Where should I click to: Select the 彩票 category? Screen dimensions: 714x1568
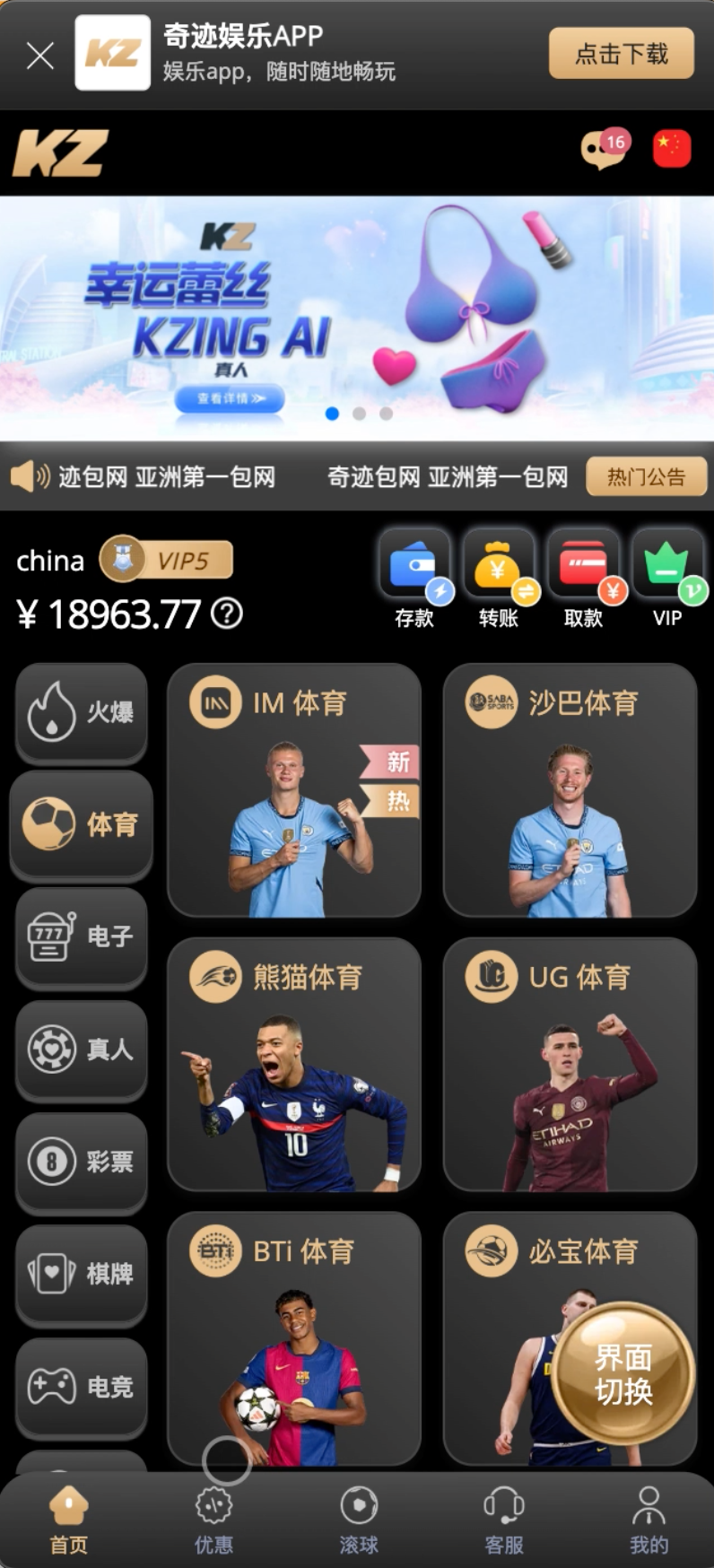(x=82, y=1162)
